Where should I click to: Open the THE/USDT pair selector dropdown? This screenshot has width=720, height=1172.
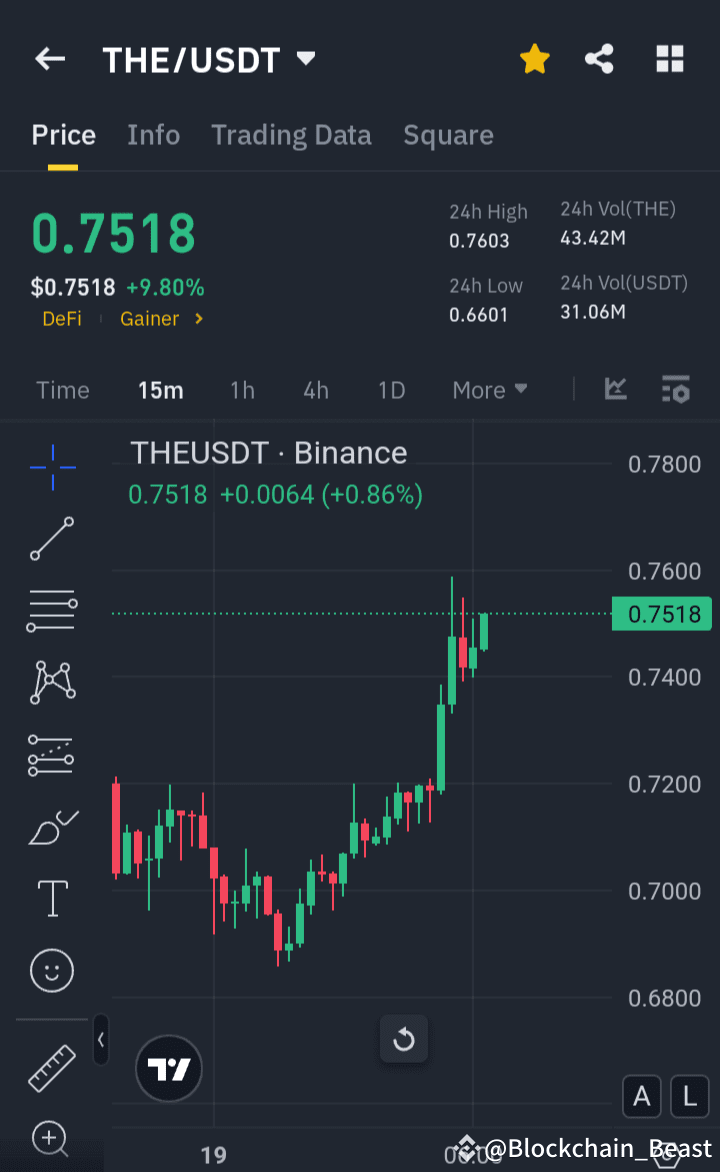306,59
